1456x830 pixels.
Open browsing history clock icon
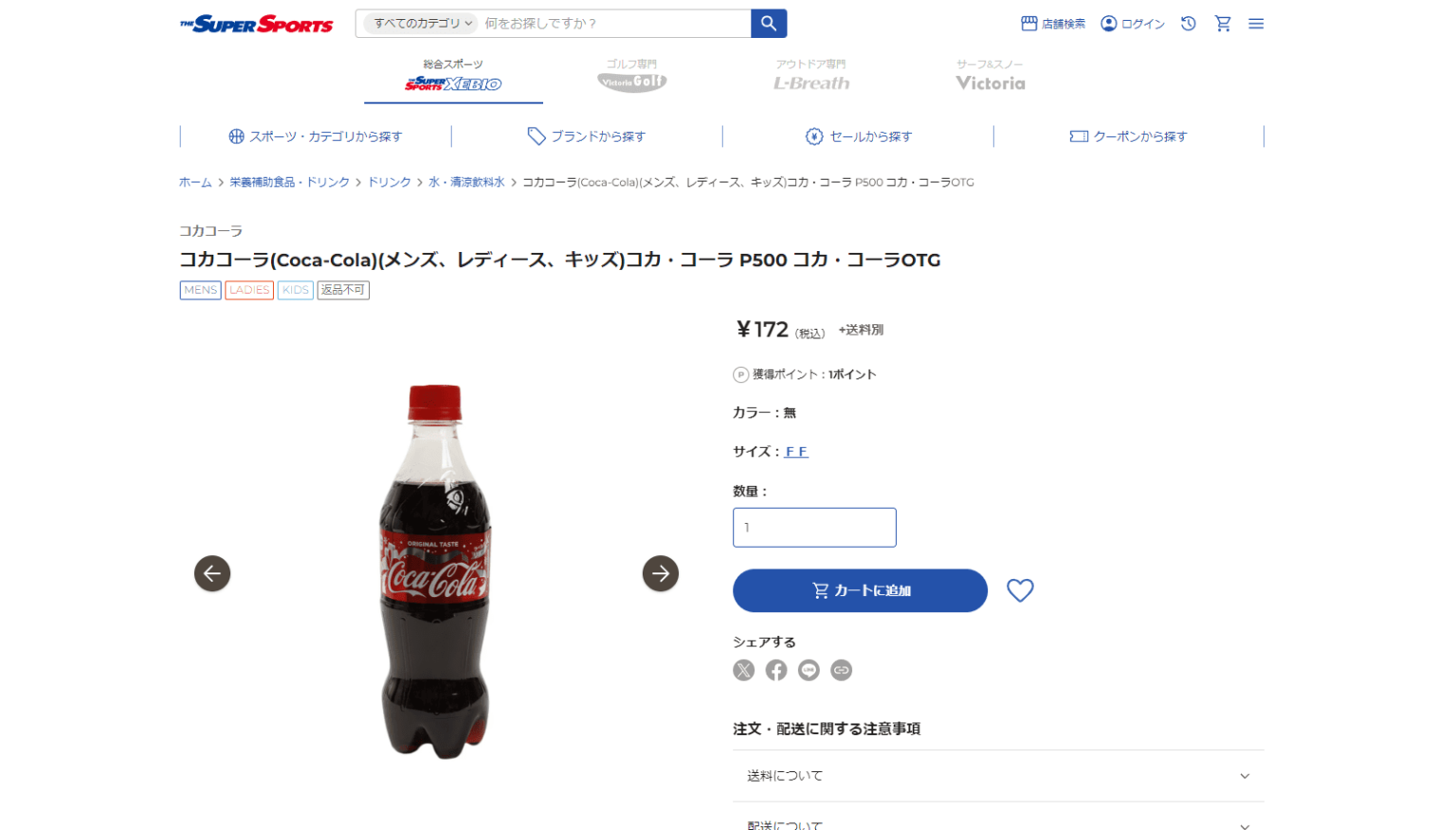(x=1188, y=24)
